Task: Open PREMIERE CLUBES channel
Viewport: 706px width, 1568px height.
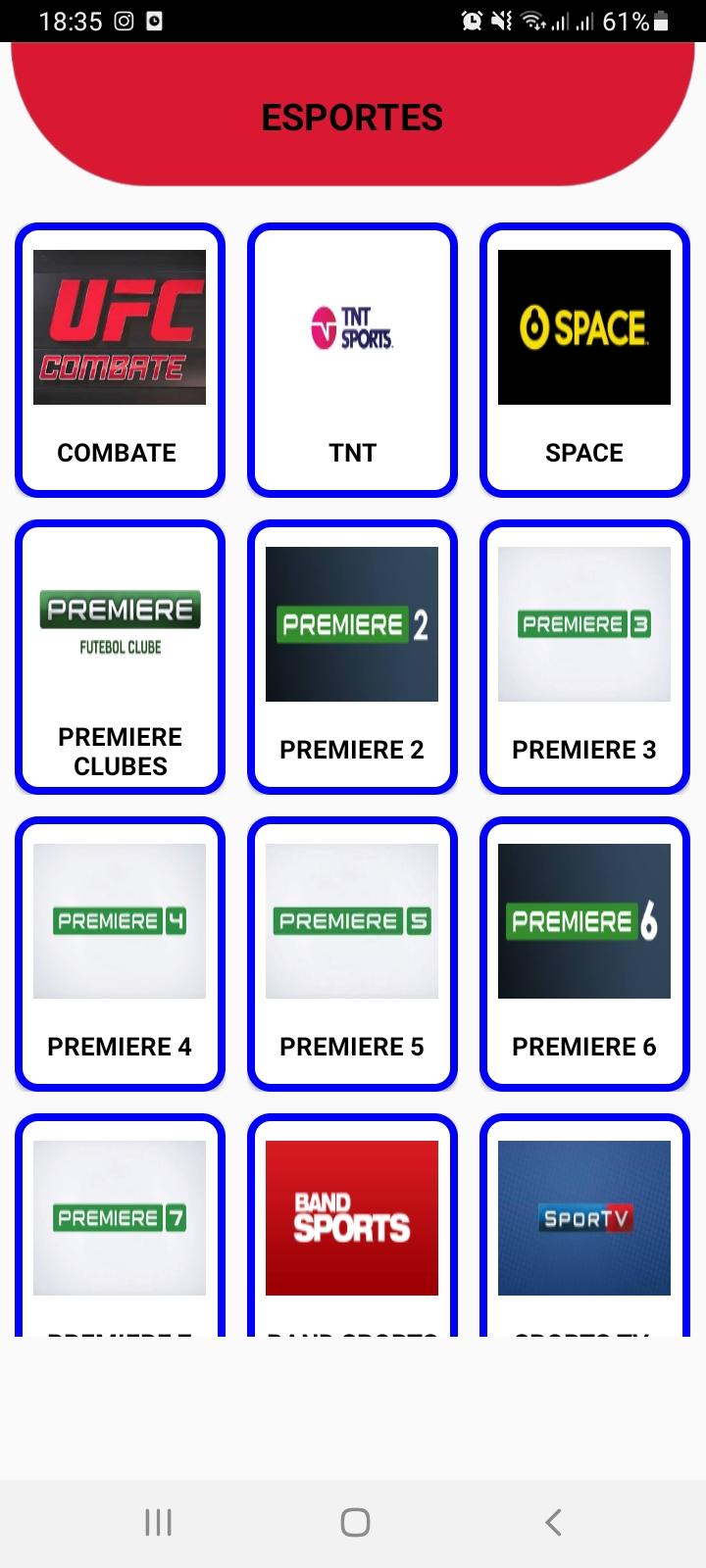Action: [120, 657]
